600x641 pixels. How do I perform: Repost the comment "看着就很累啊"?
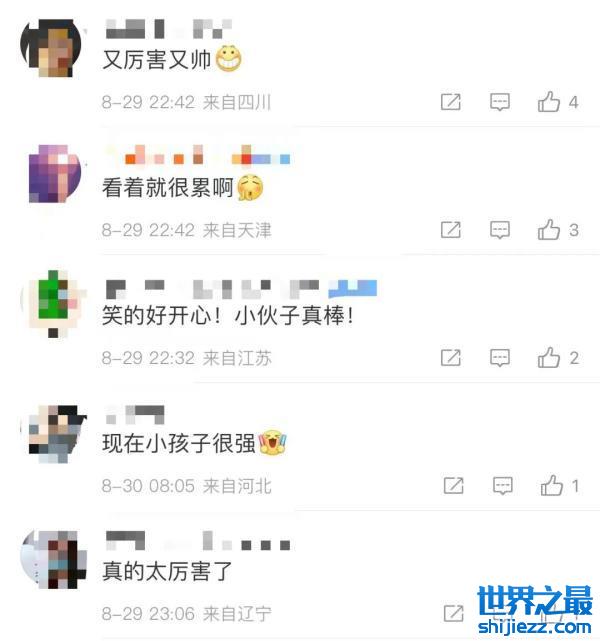pos(451,230)
